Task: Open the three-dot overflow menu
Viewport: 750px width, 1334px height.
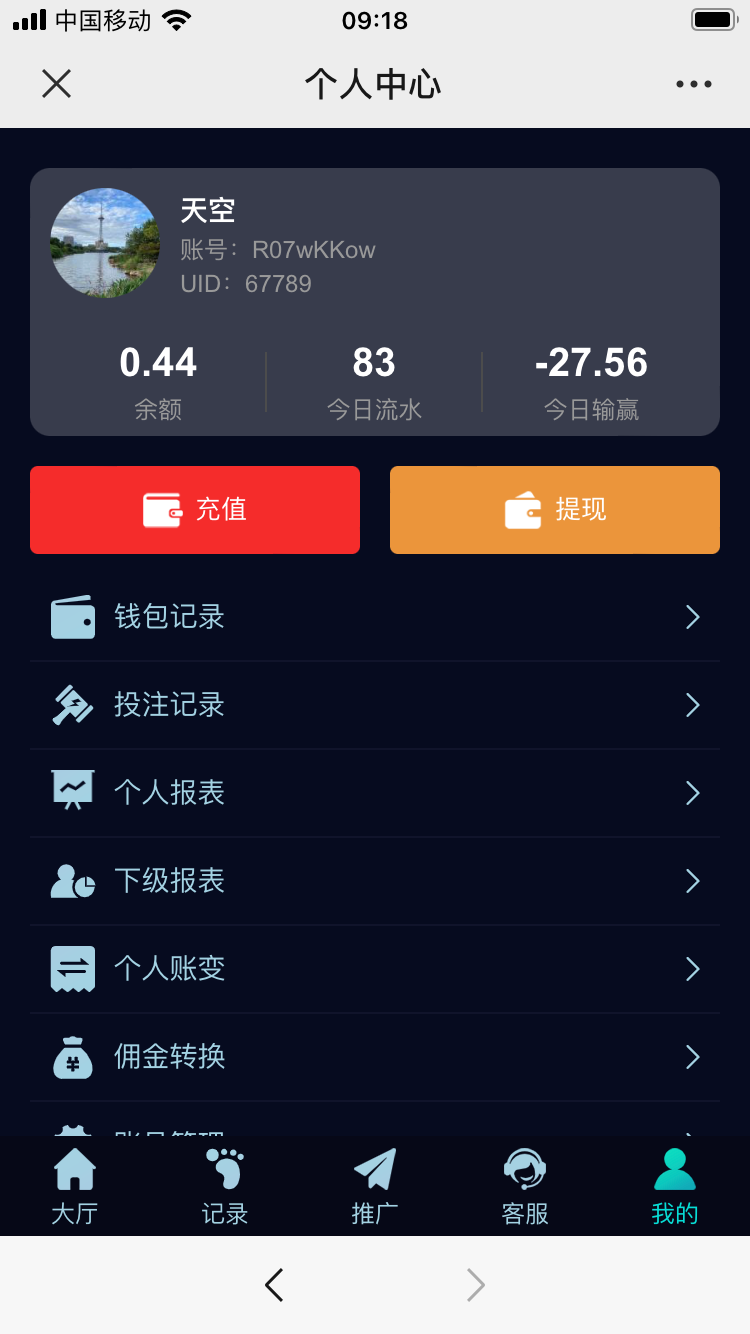Action: (693, 84)
